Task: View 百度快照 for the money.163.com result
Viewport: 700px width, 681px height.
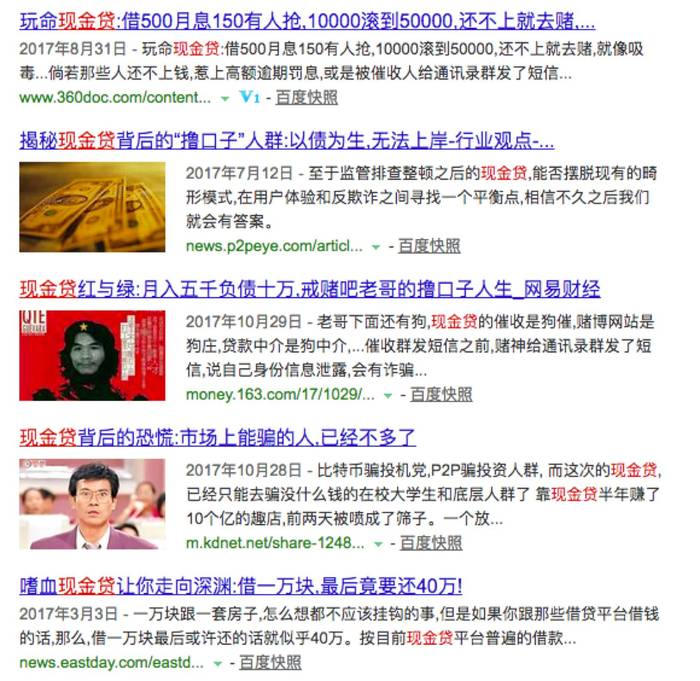Action: click(441, 395)
